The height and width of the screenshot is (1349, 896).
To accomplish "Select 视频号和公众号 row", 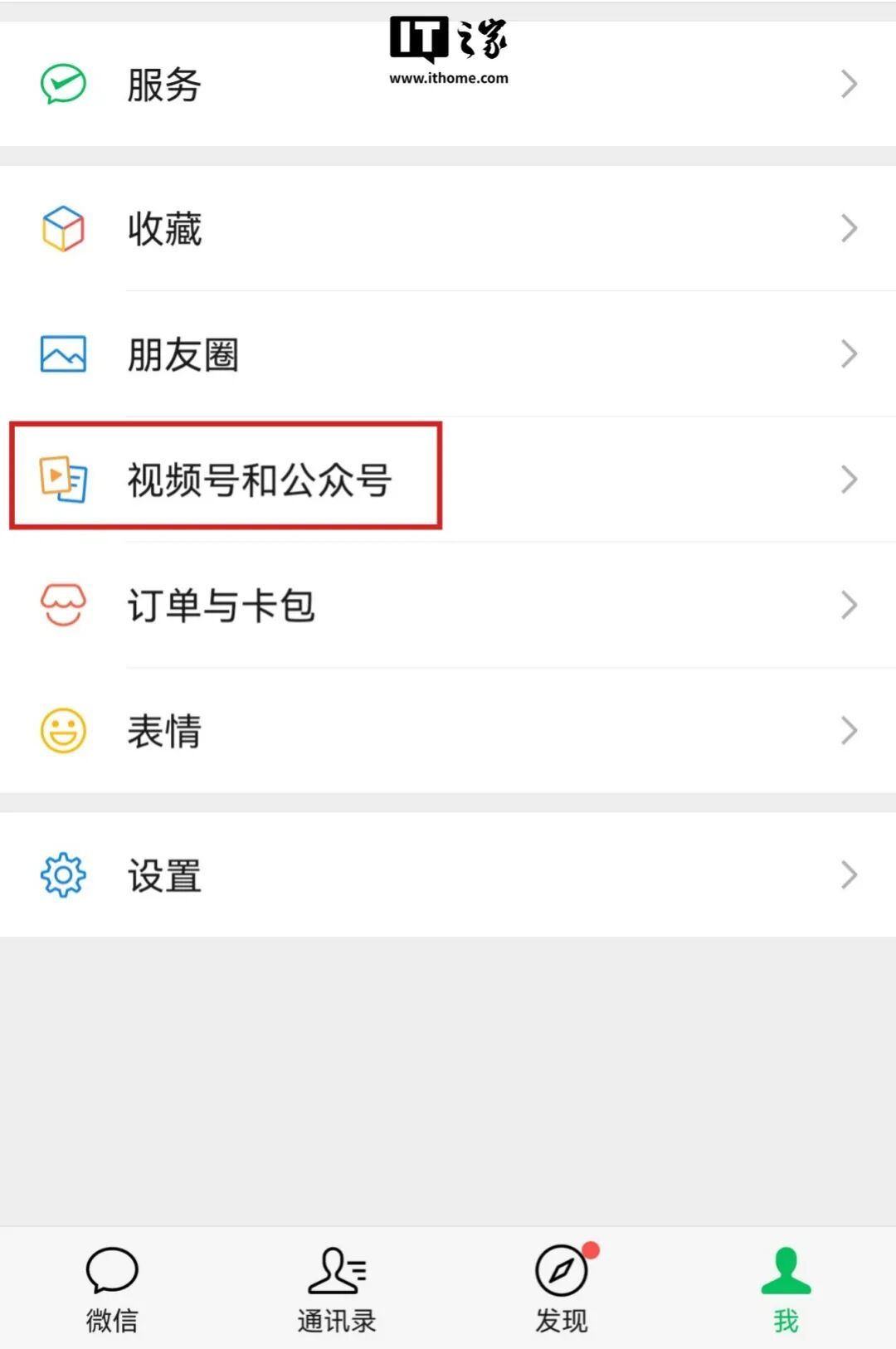I will click(x=448, y=480).
